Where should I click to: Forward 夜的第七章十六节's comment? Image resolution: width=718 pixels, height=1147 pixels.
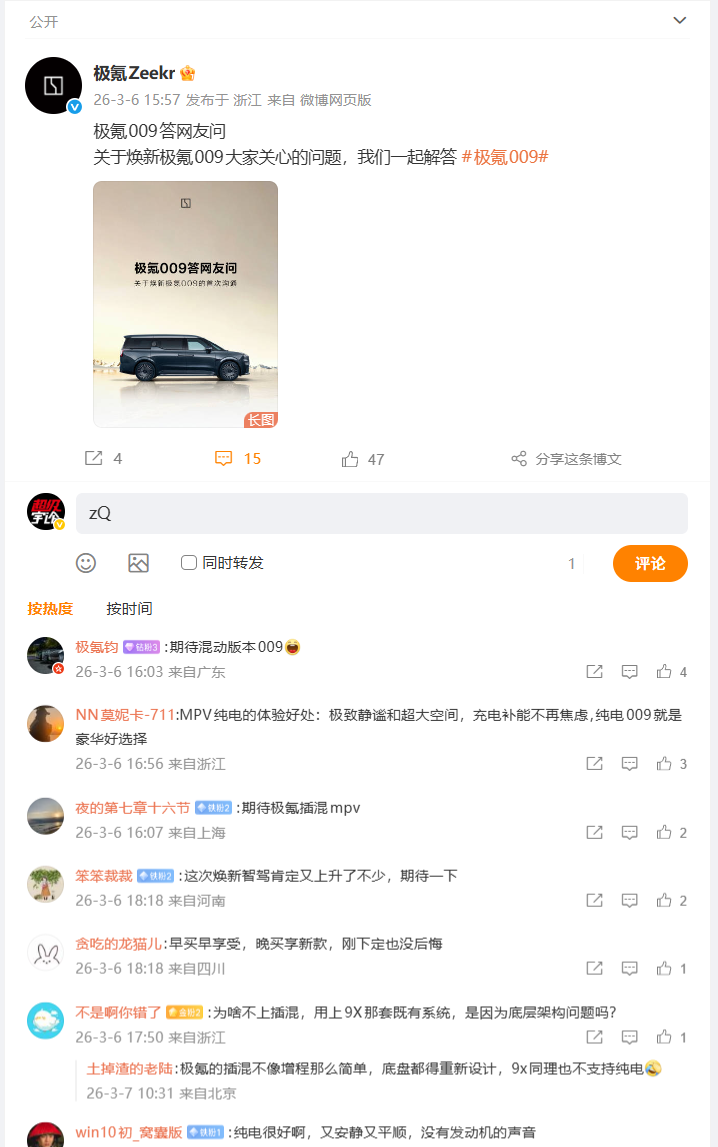point(594,832)
